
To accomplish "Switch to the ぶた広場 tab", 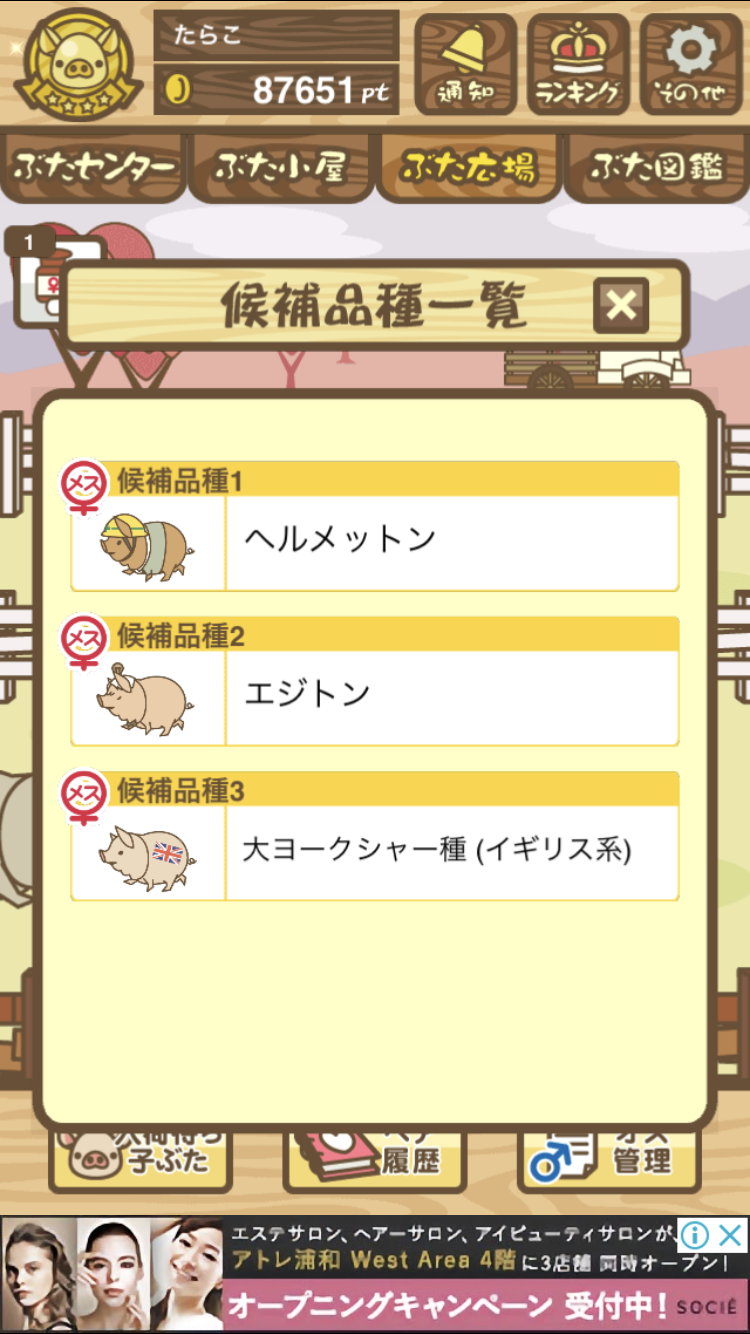I will pyautogui.click(x=468, y=167).
